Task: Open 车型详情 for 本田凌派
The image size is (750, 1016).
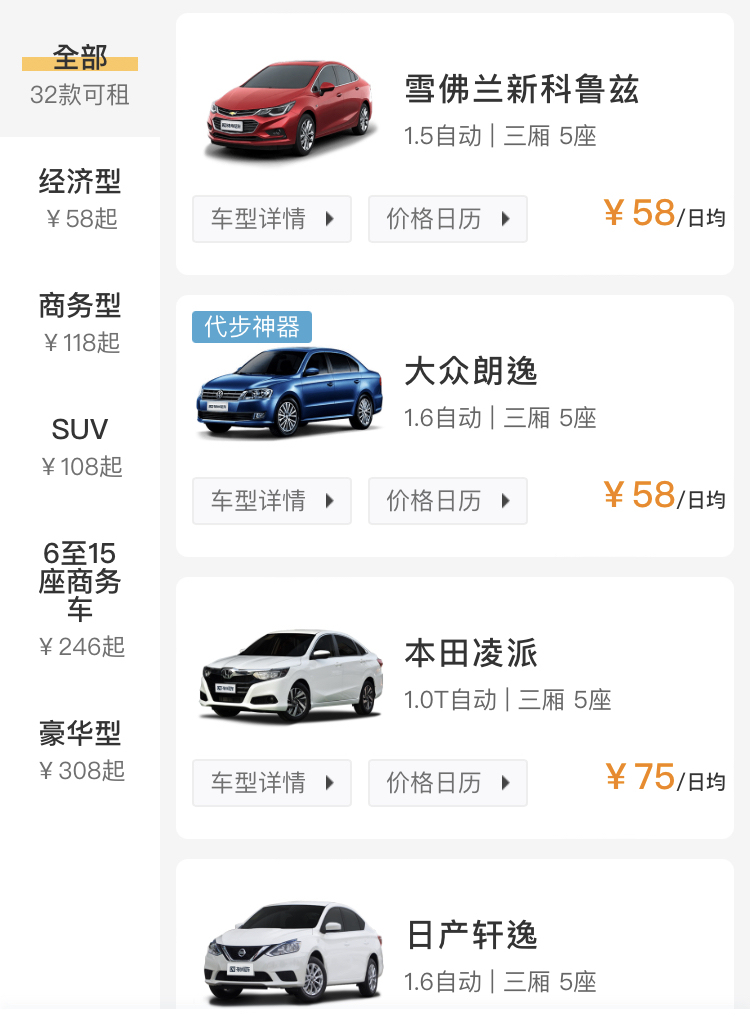Action: click(272, 783)
